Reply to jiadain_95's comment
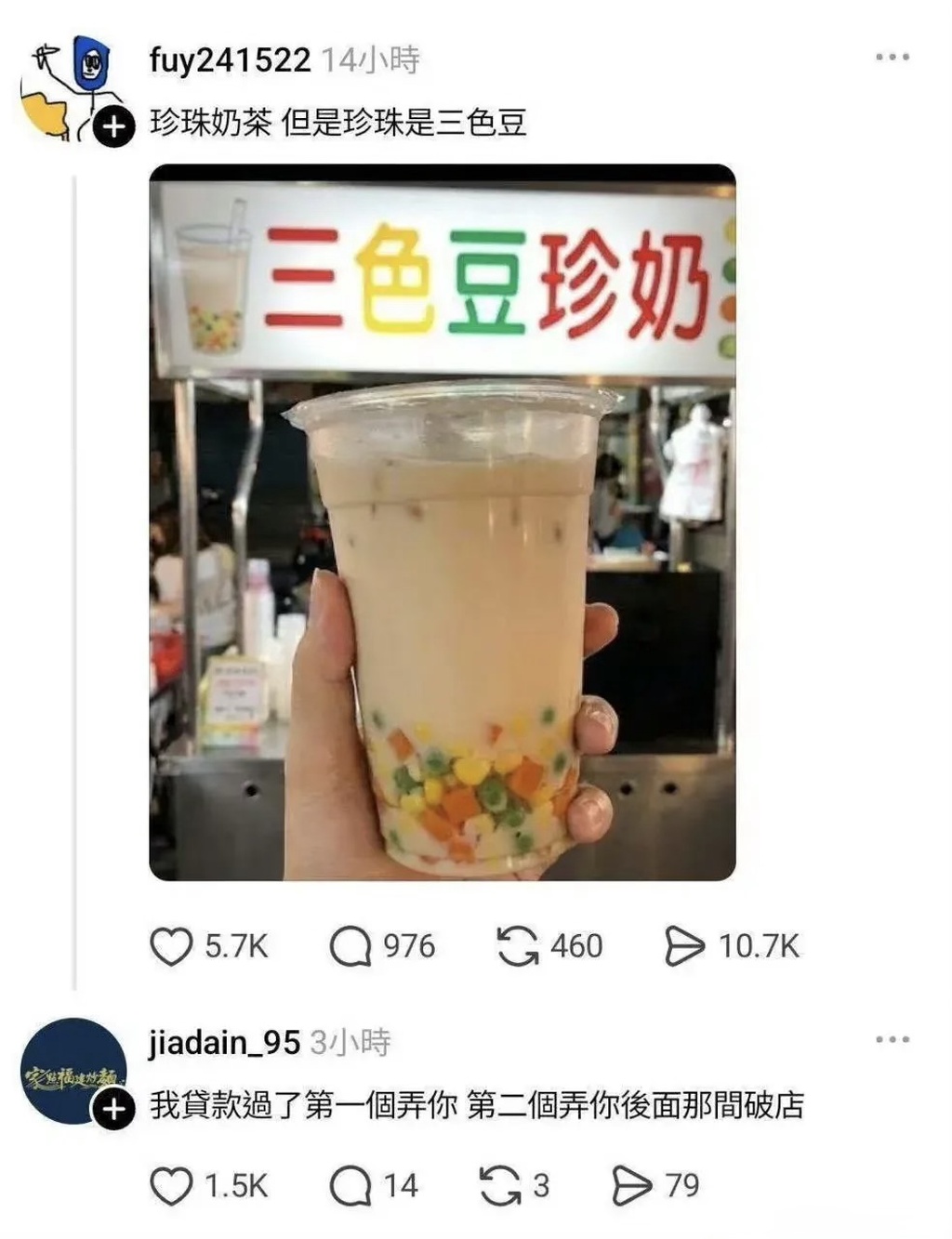Viewport: 952px width, 1239px height. click(x=350, y=1187)
